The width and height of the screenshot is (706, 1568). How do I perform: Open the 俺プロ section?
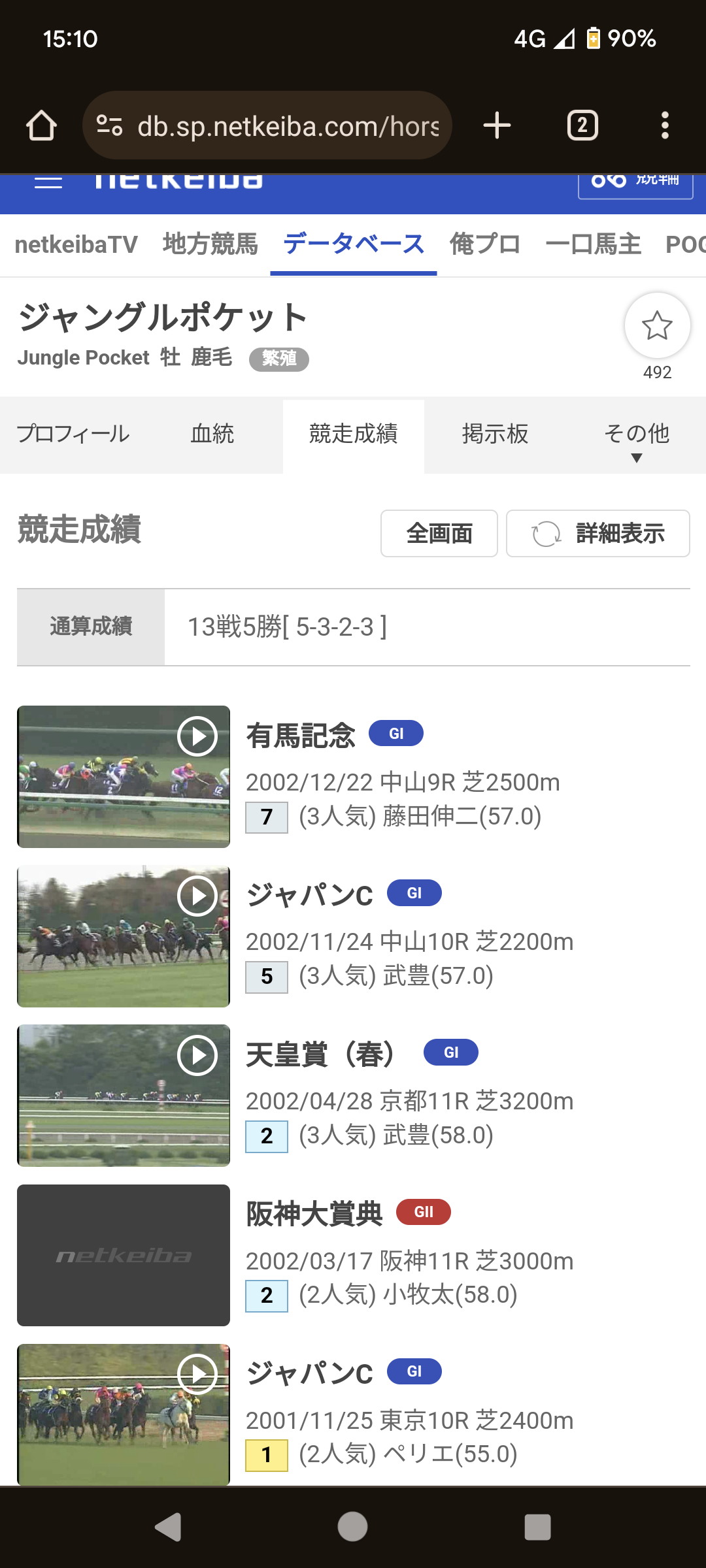[484, 245]
